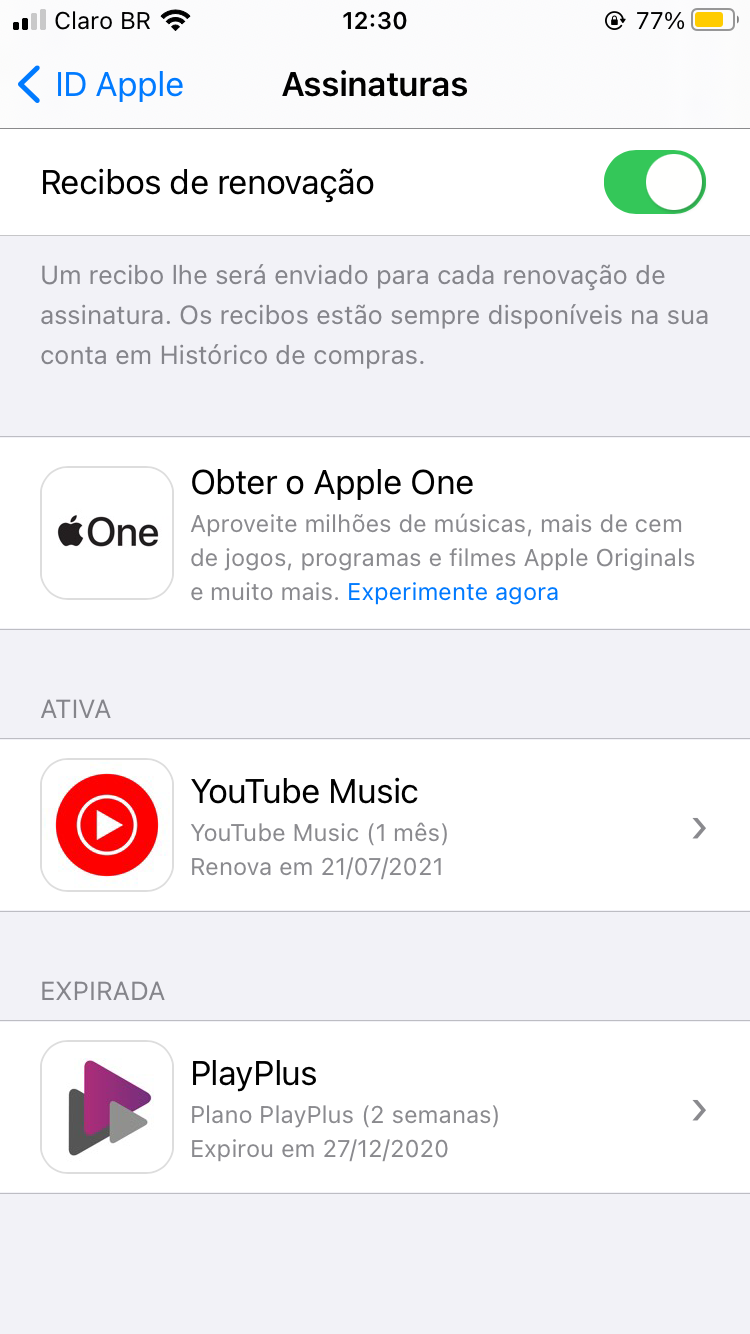Go back to ID Apple
Image resolution: width=750 pixels, height=1334 pixels.
[x=101, y=85]
